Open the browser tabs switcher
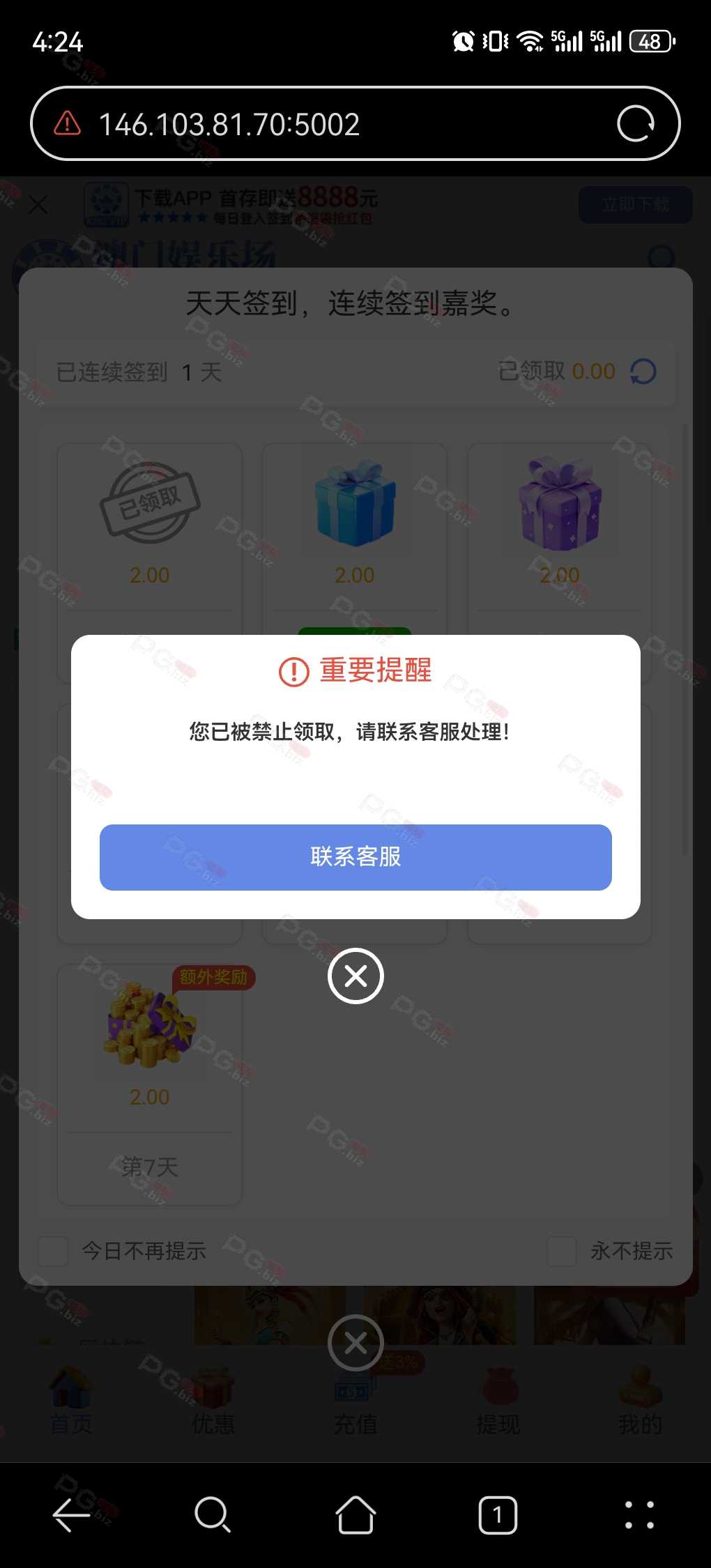The width and height of the screenshot is (711, 1568). click(498, 1515)
